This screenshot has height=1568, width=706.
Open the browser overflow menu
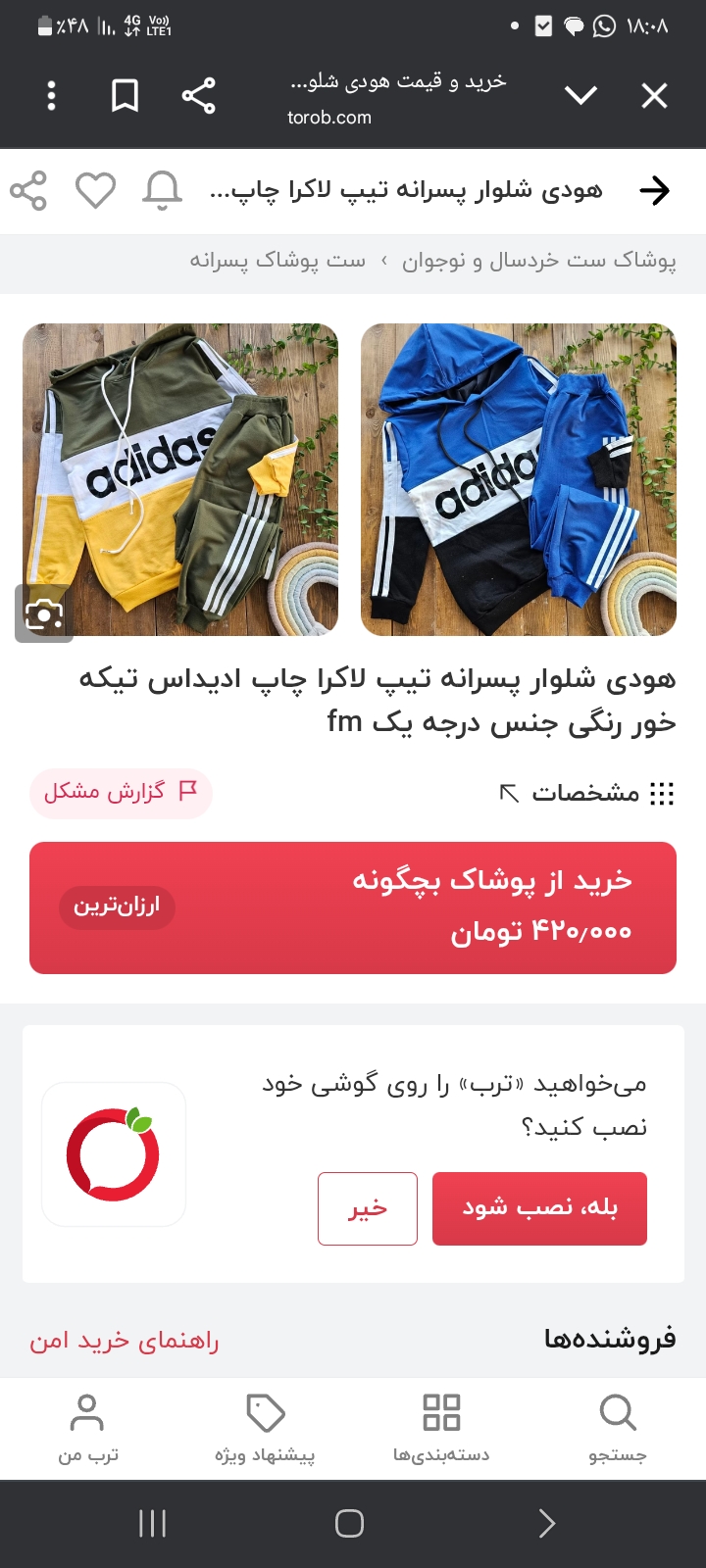pyautogui.click(x=52, y=95)
